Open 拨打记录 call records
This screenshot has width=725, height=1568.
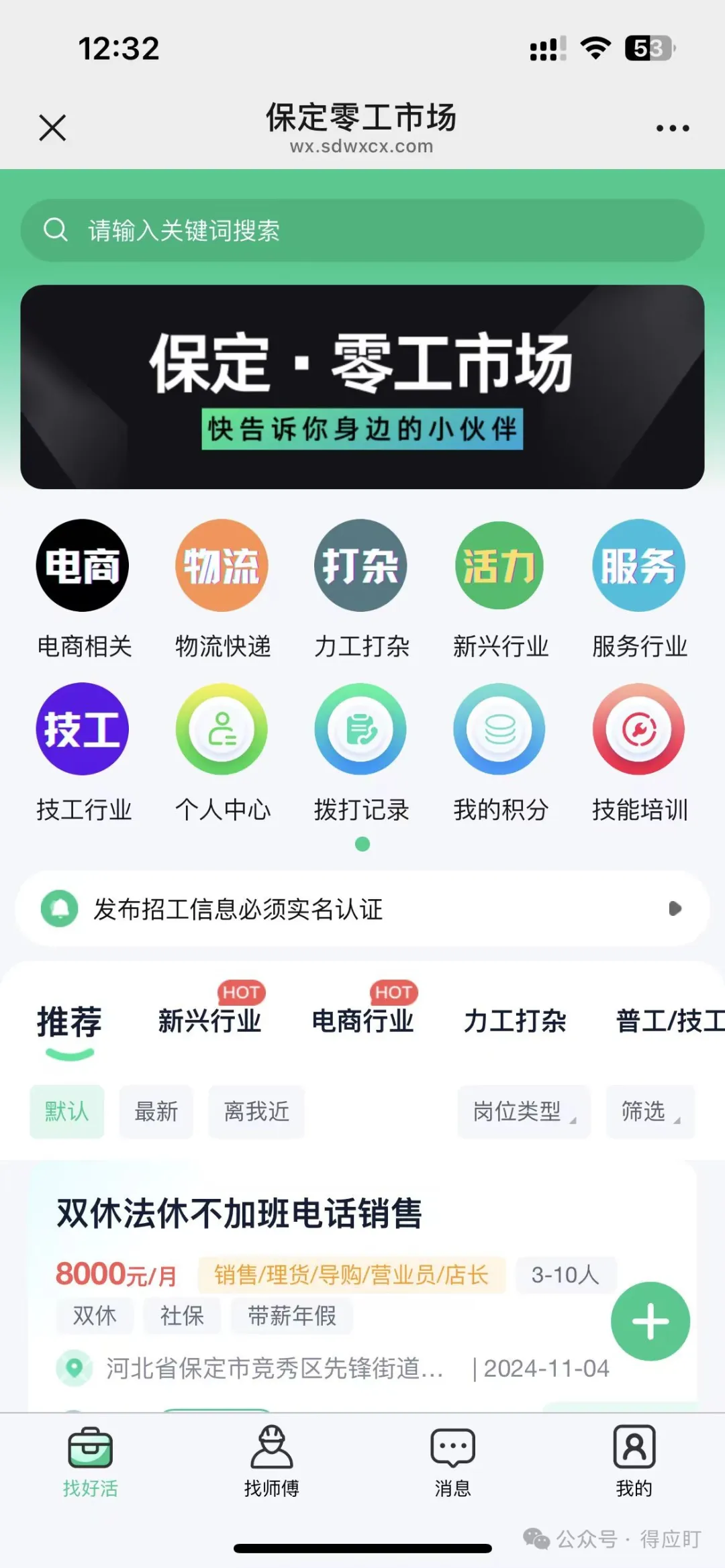[x=360, y=730]
